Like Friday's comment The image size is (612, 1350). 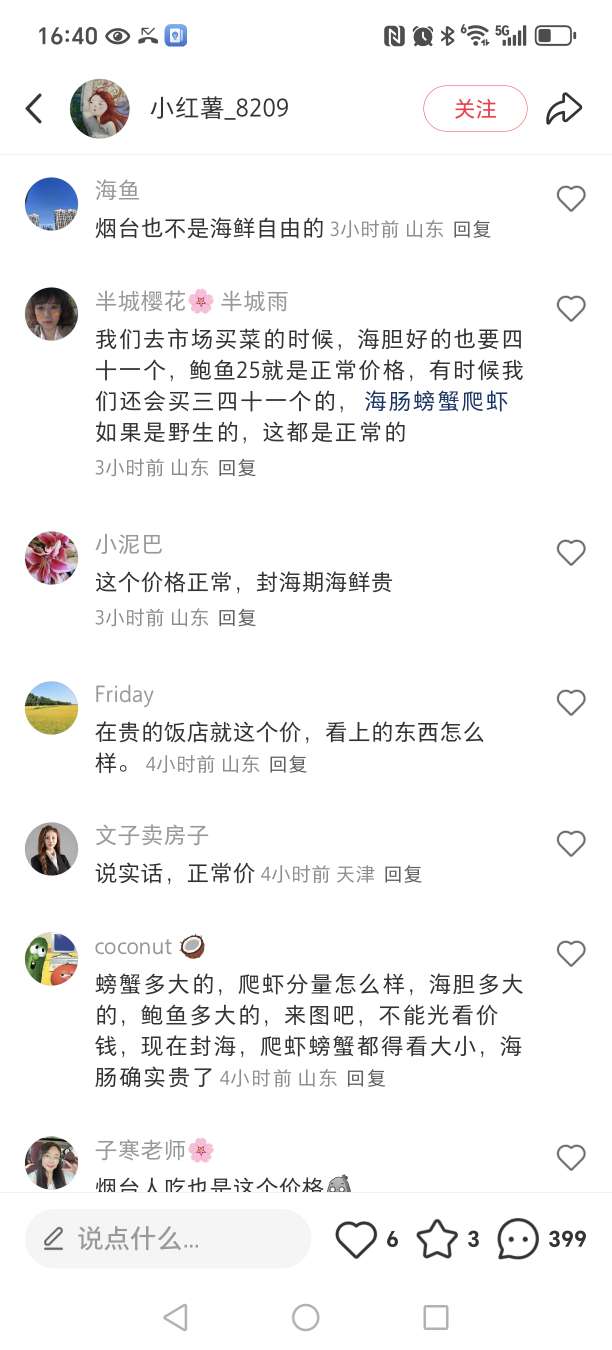tap(571, 703)
